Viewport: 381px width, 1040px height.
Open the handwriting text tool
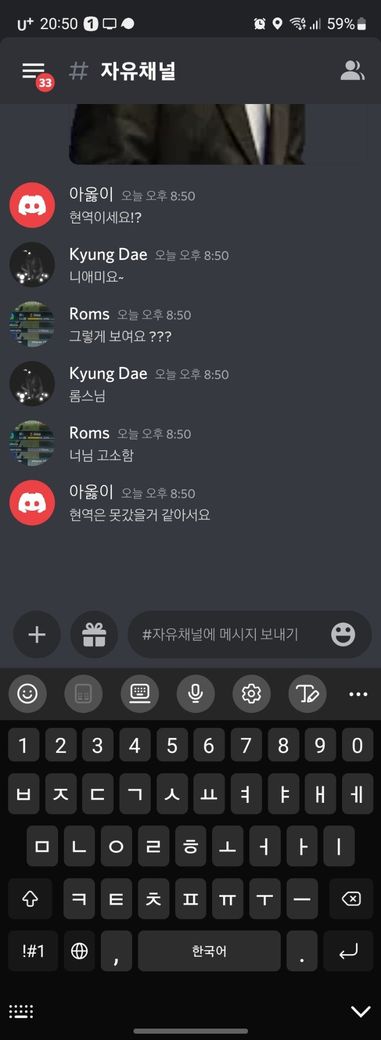pos(307,694)
